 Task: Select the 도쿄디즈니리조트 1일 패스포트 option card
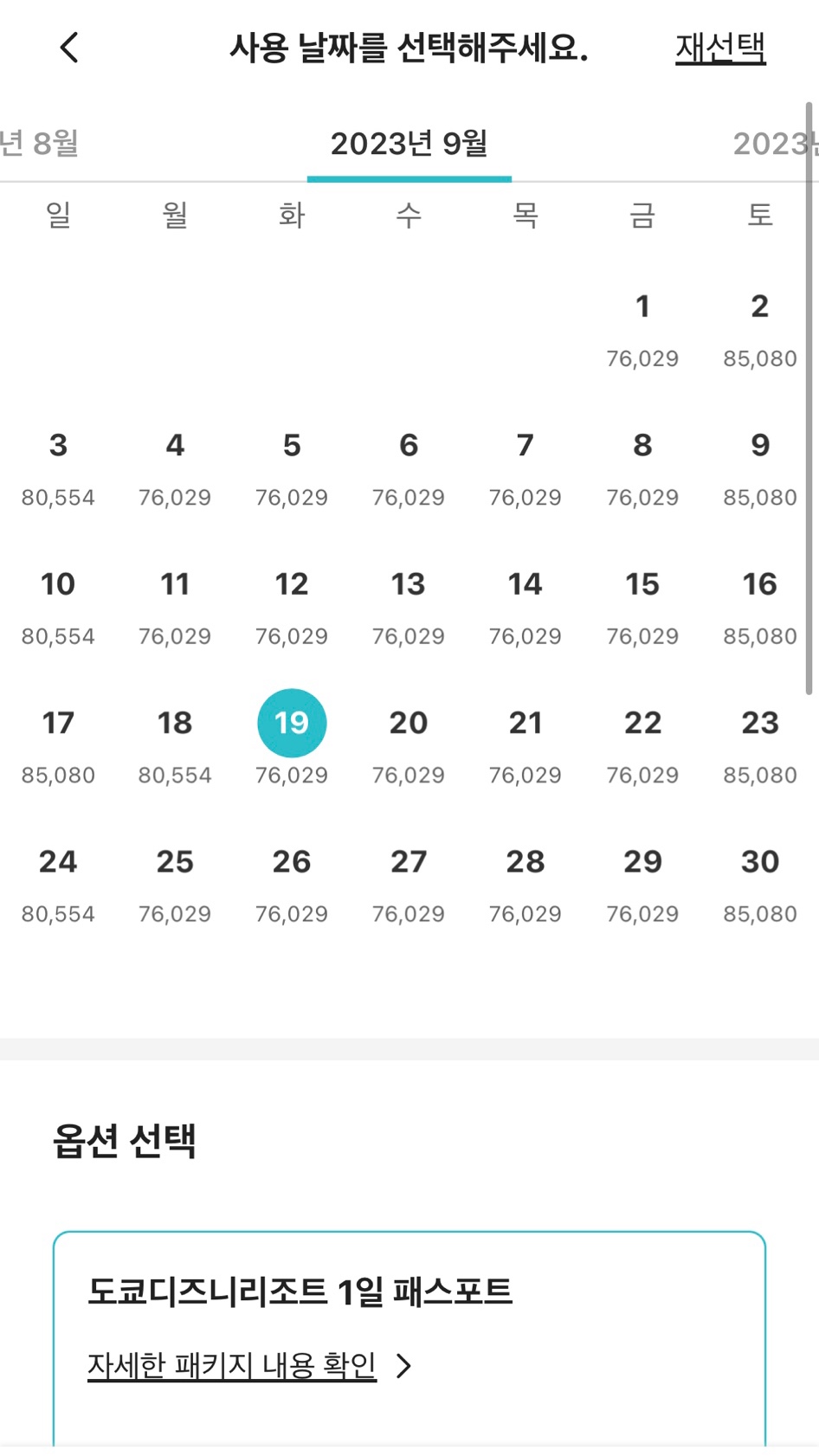click(409, 1338)
